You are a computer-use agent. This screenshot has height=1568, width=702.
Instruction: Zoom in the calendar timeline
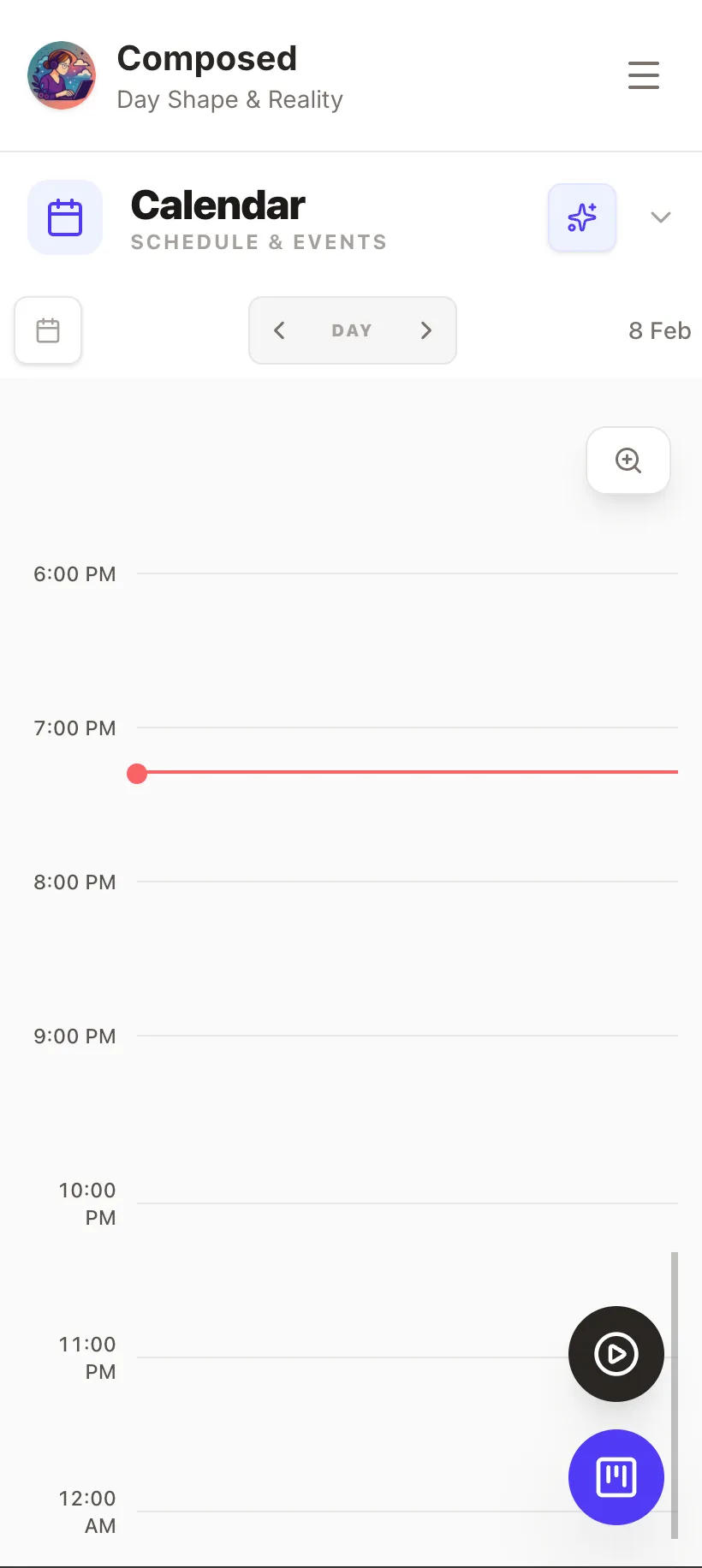(x=628, y=460)
